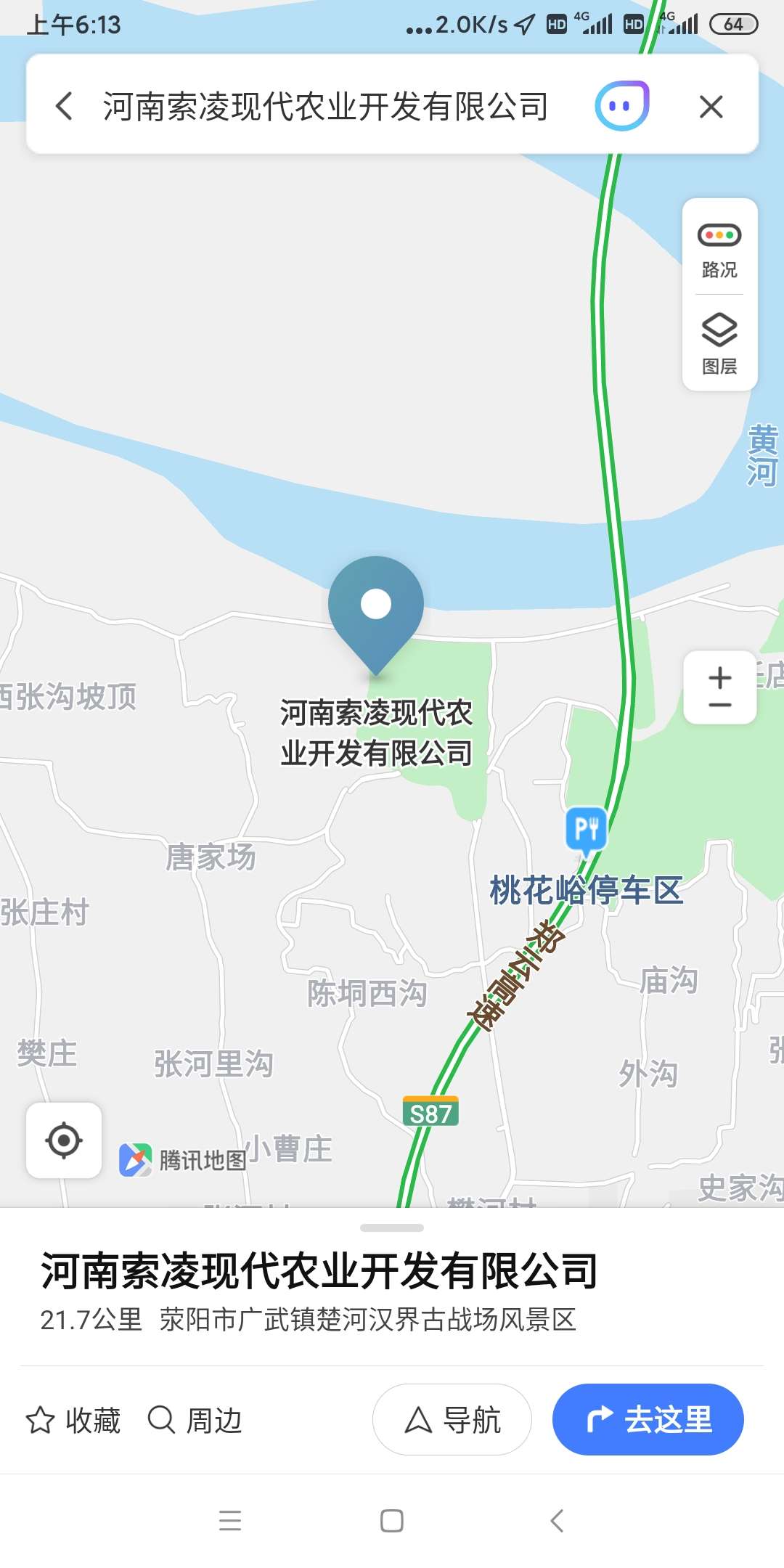Tap 桃花峪停车区 parking marker
The width and height of the screenshot is (784, 1568).
(x=587, y=828)
